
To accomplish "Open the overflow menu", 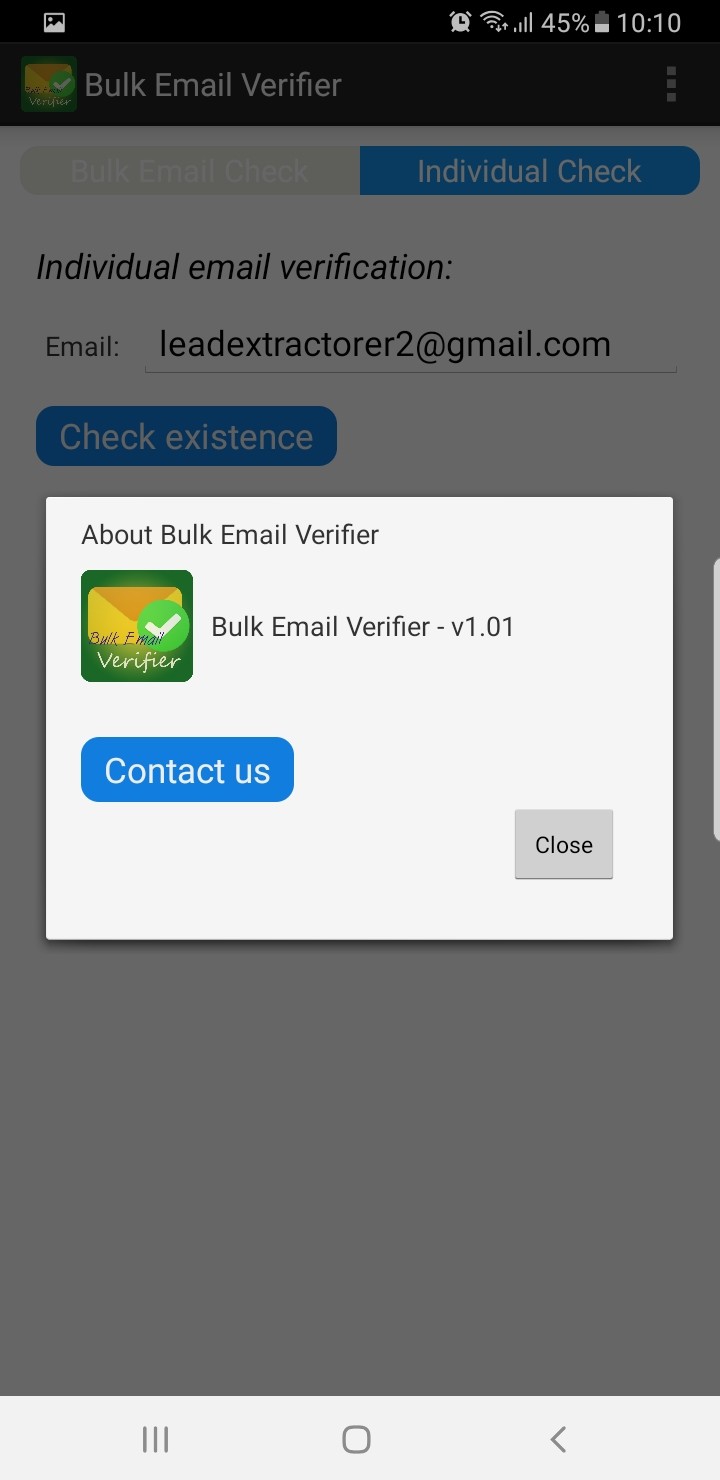I will [x=671, y=85].
